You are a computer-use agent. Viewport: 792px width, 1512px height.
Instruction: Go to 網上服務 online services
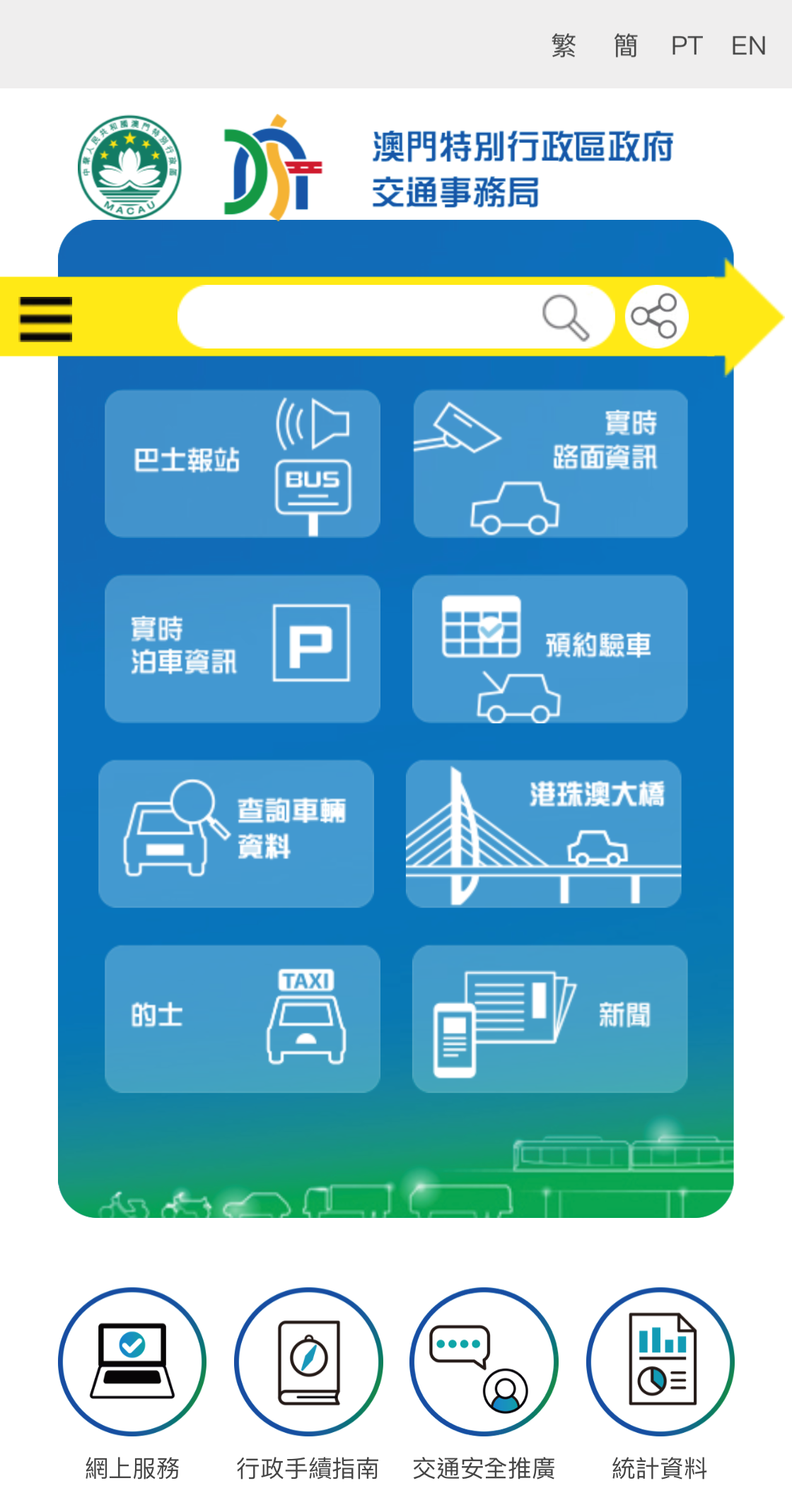[x=132, y=1361]
